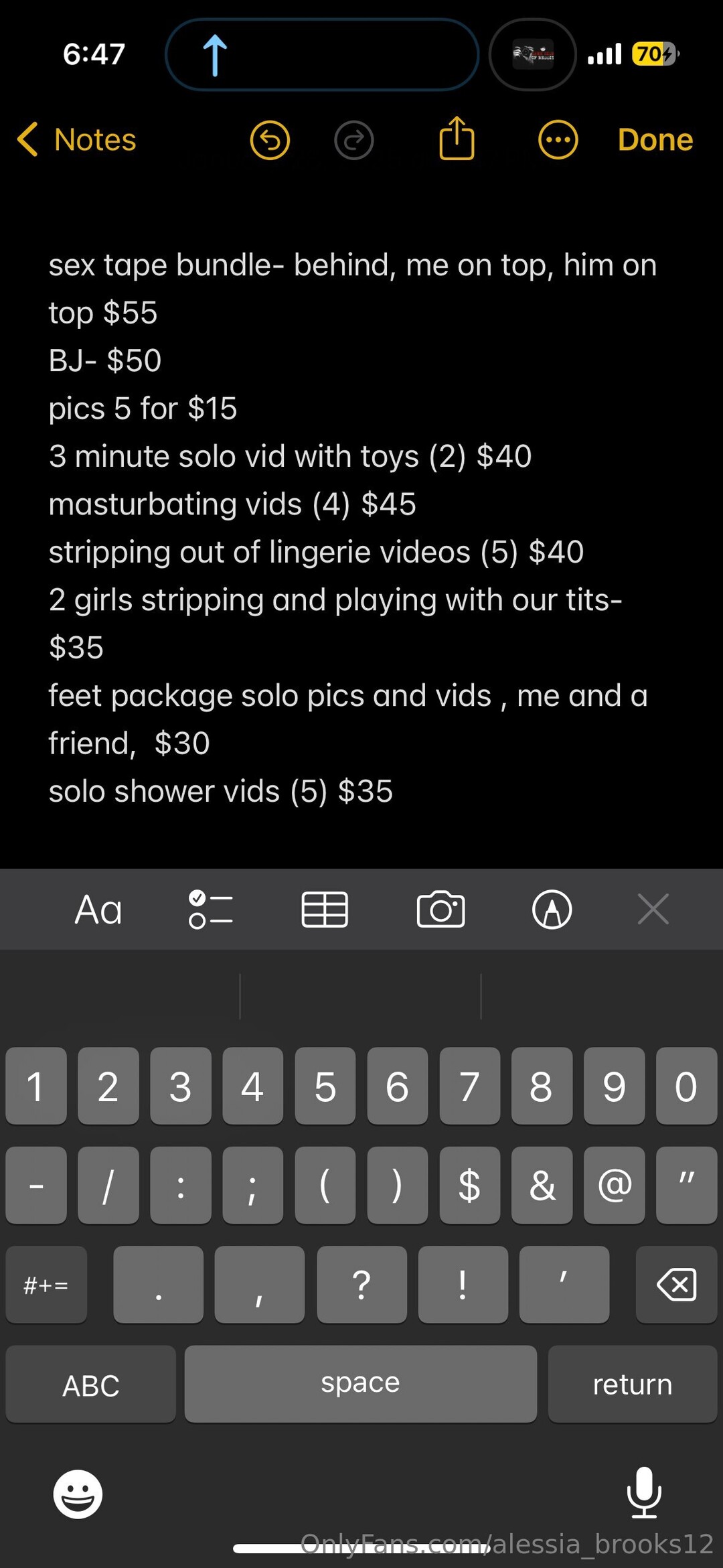Add a checklist to the note
723x1568 pixels.
[x=211, y=910]
